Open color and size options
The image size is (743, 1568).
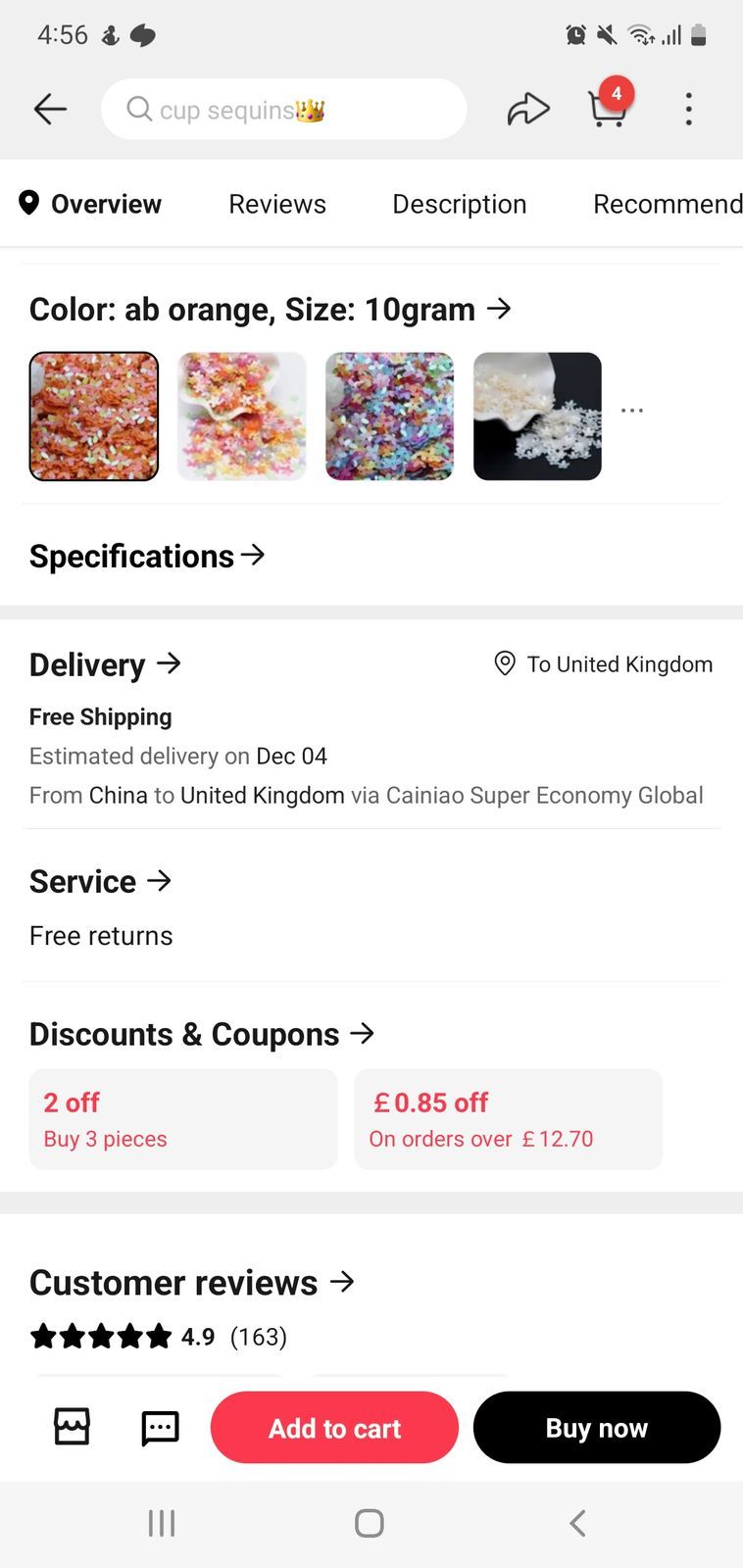point(270,310)
